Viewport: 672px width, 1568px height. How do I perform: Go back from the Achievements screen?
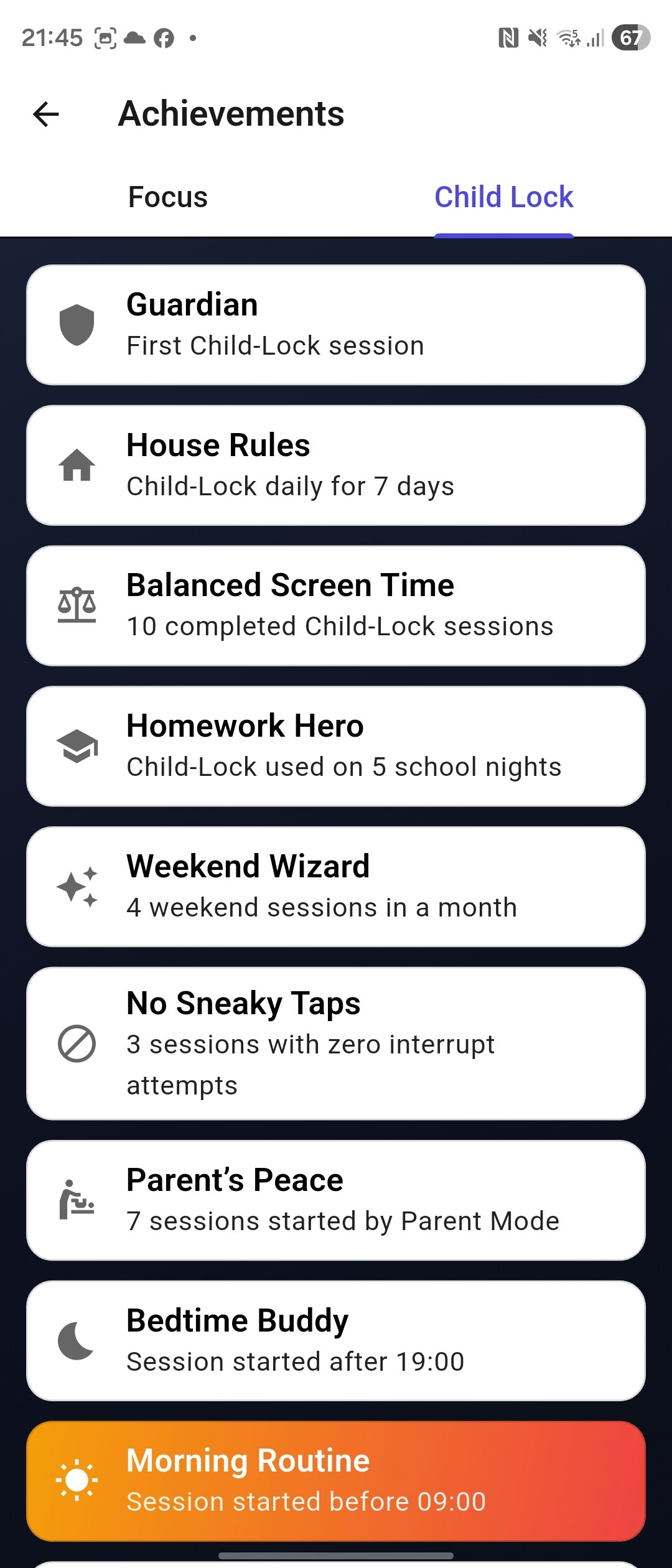(x=46, y=114)
